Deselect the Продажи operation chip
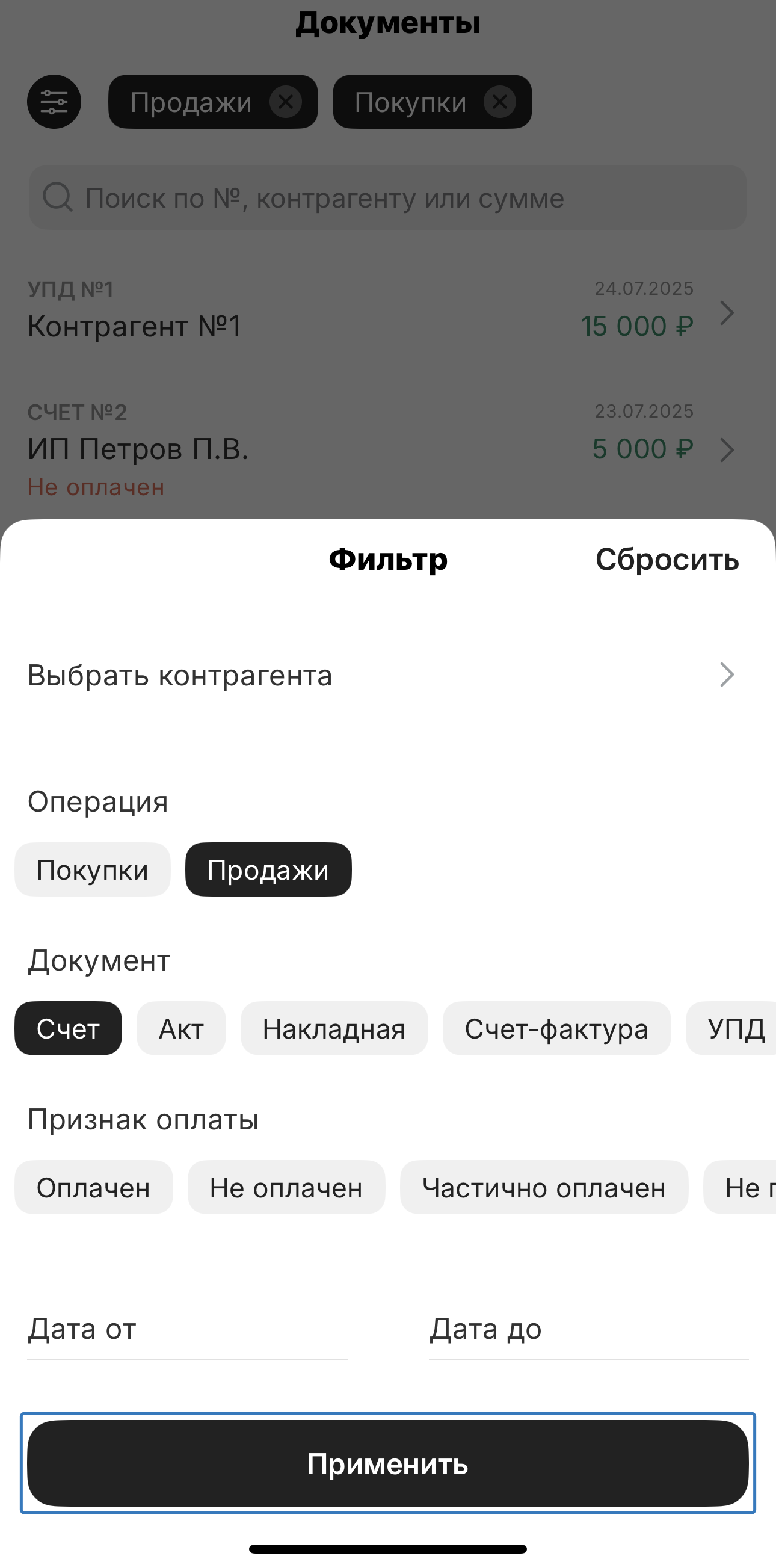The image size is (776, 1568). click(x=268, y=870)
